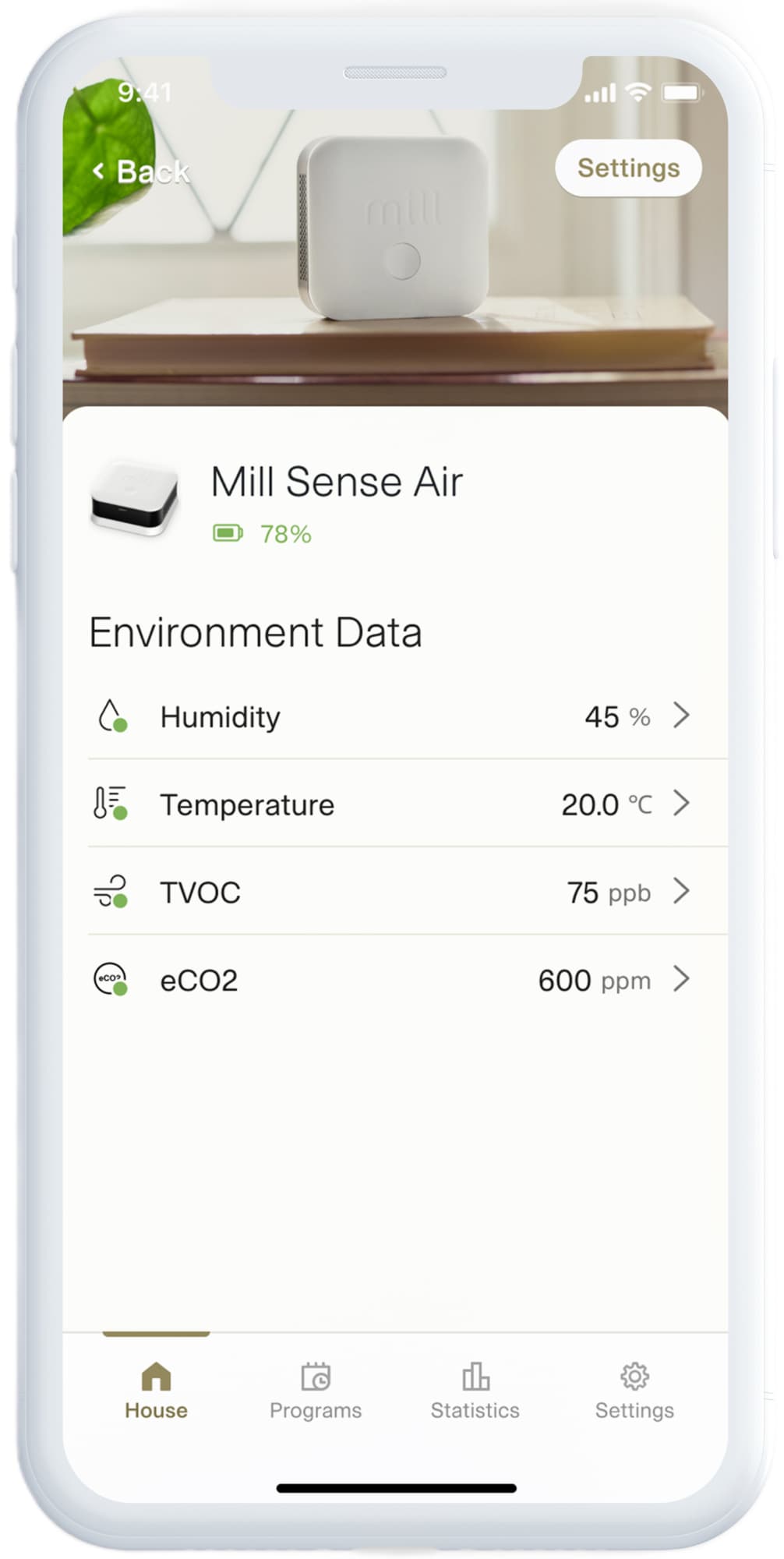Open Temperature details using chevron
Viewport: 784px width, 1559px height.
pos(683,803)
